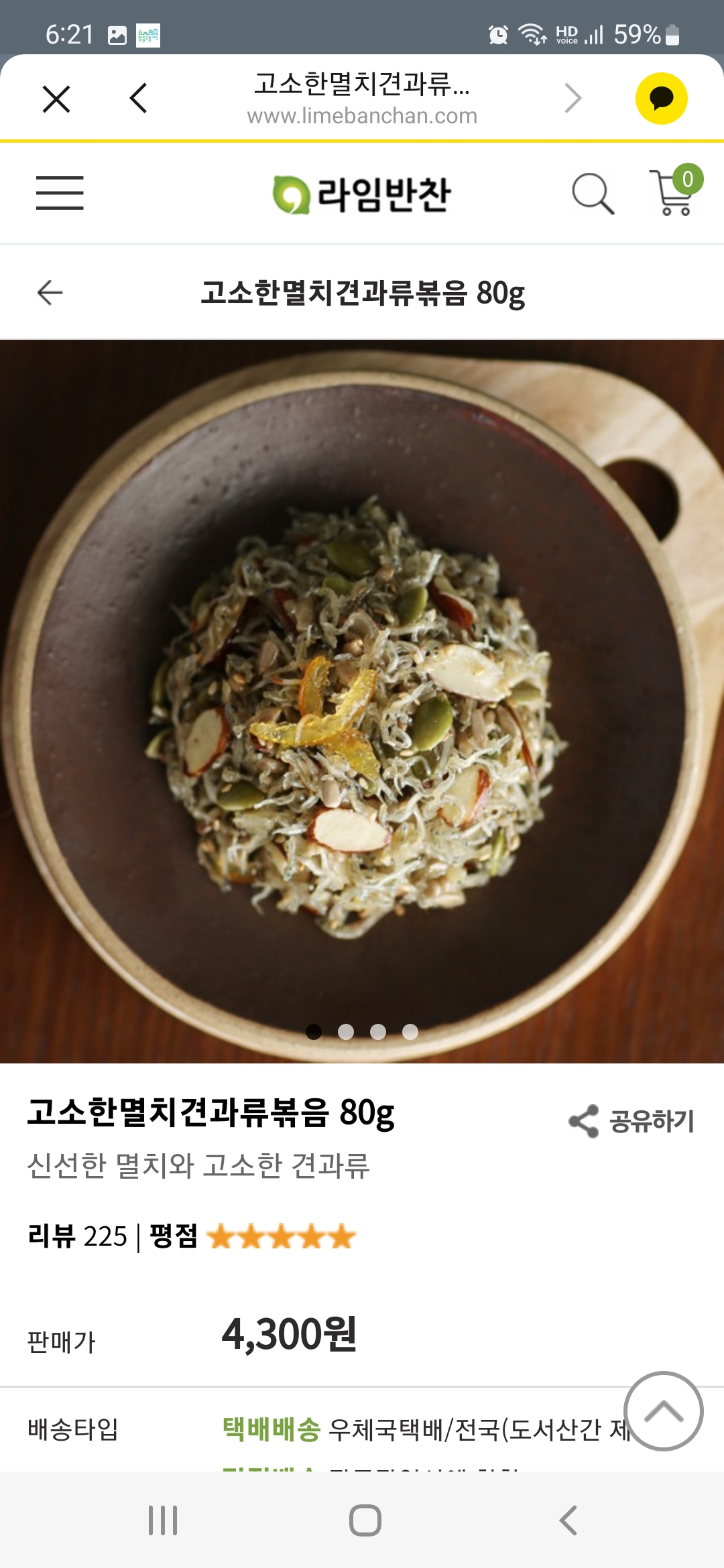
Task: Share this product via 공유하기
Action: [x=631, y=1121]
